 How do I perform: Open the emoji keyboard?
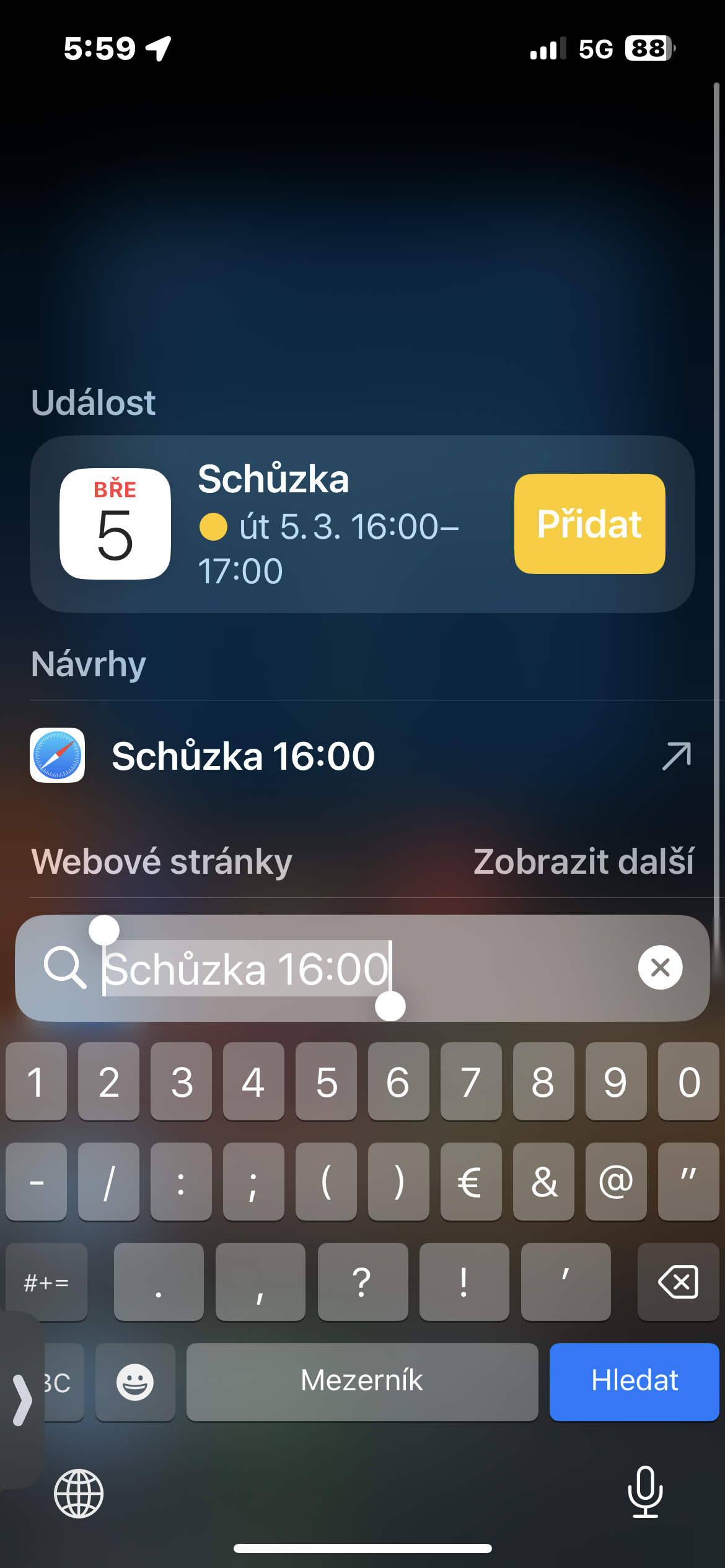[x=135, y=1382]
